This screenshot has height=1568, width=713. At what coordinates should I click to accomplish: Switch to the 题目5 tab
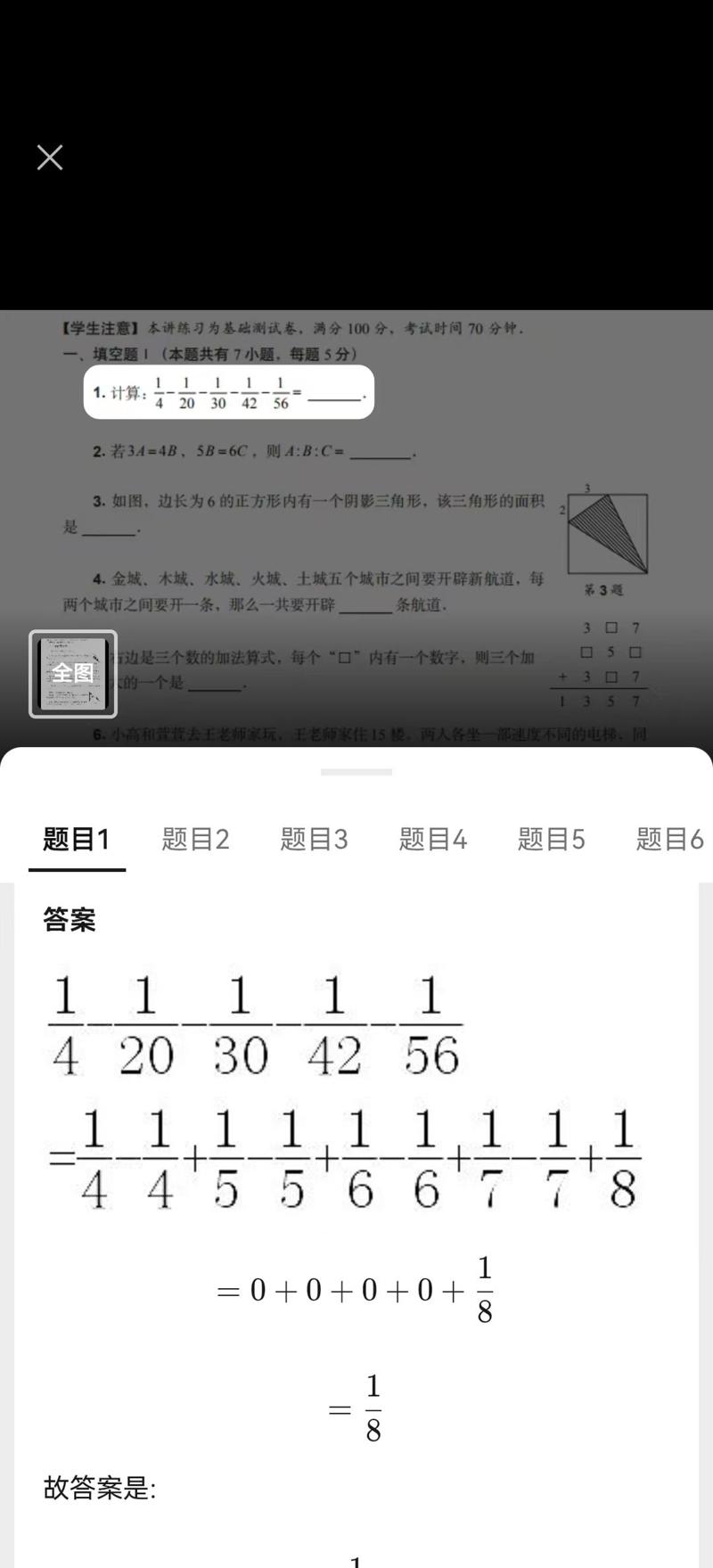point(551,839)
